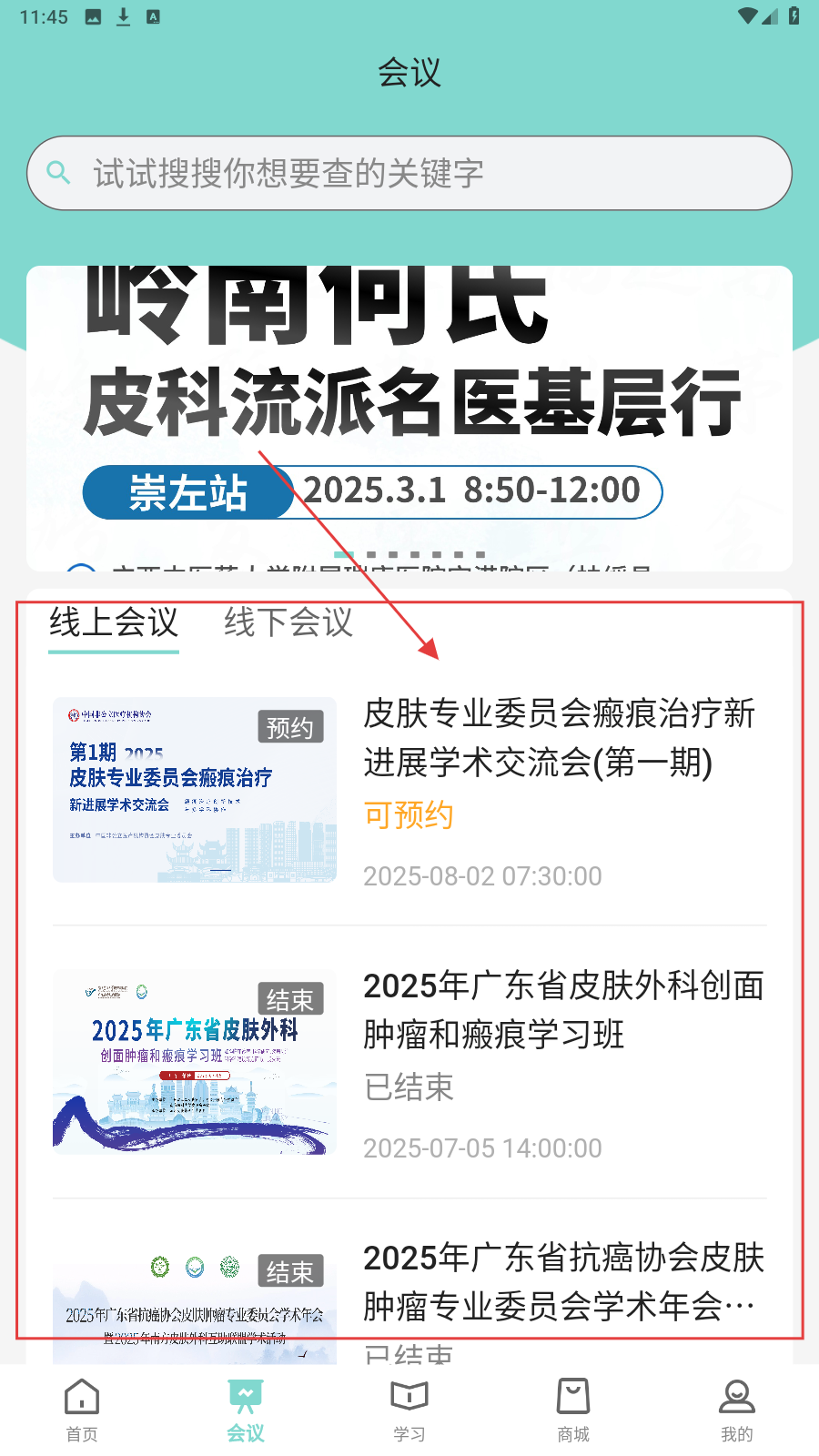Go to the 首页 tab
This screenshot has height=1456, width=819.
pos(82,1410)
